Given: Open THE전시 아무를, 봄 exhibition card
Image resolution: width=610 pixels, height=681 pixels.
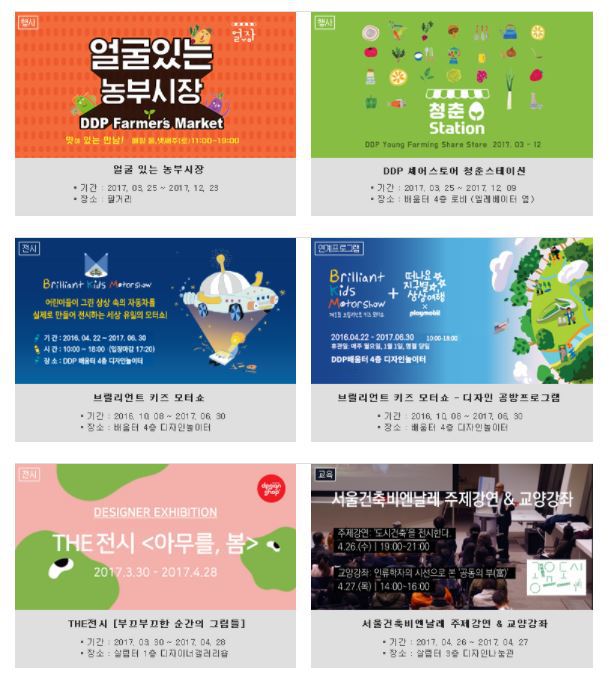Looking at the screenshot, I should [156, 537].
